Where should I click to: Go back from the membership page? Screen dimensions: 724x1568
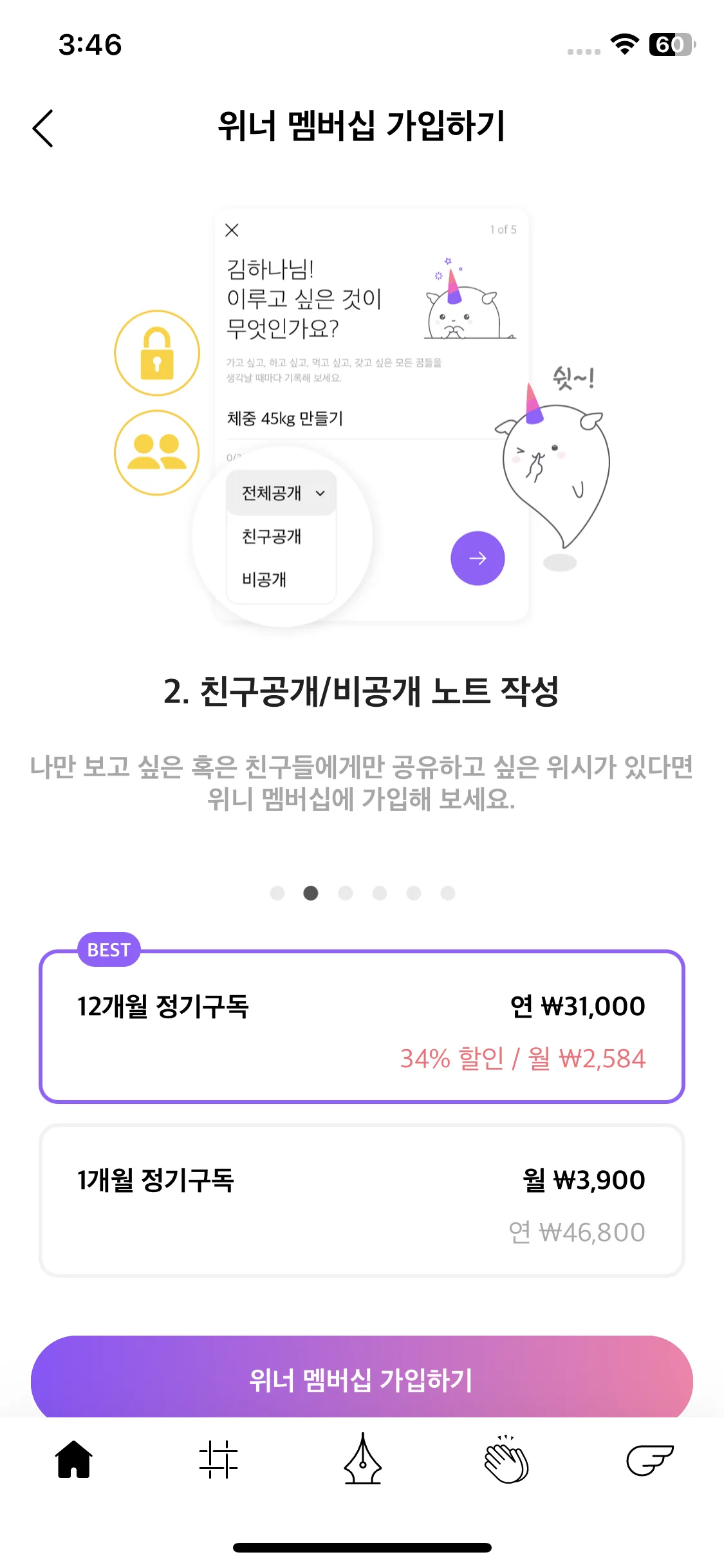tap(42, 128)
